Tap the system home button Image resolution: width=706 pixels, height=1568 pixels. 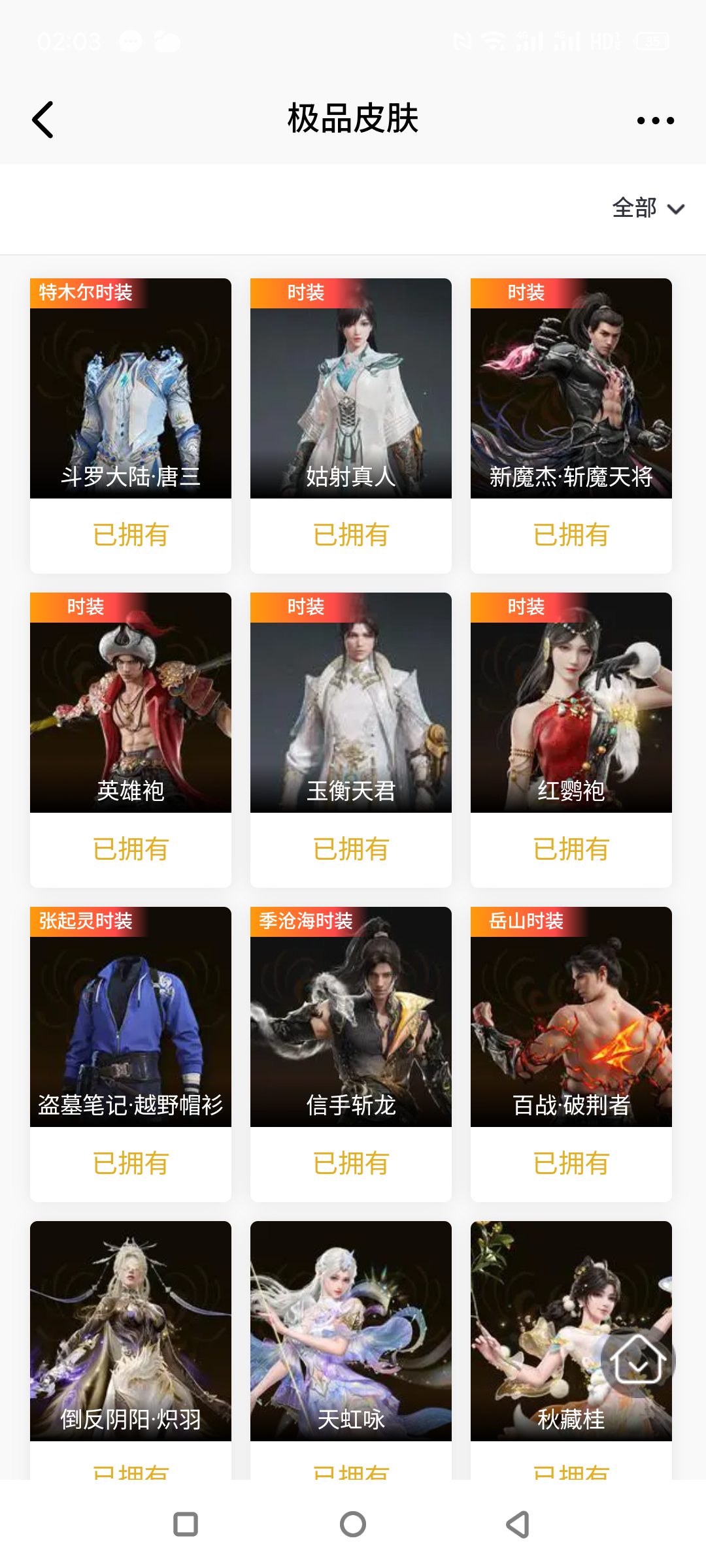353,1524
